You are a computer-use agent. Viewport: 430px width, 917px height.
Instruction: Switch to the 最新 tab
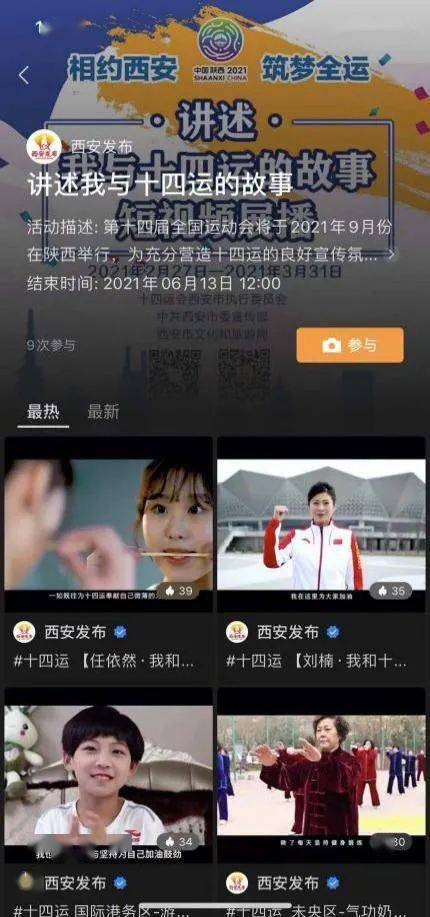(103, 412)
